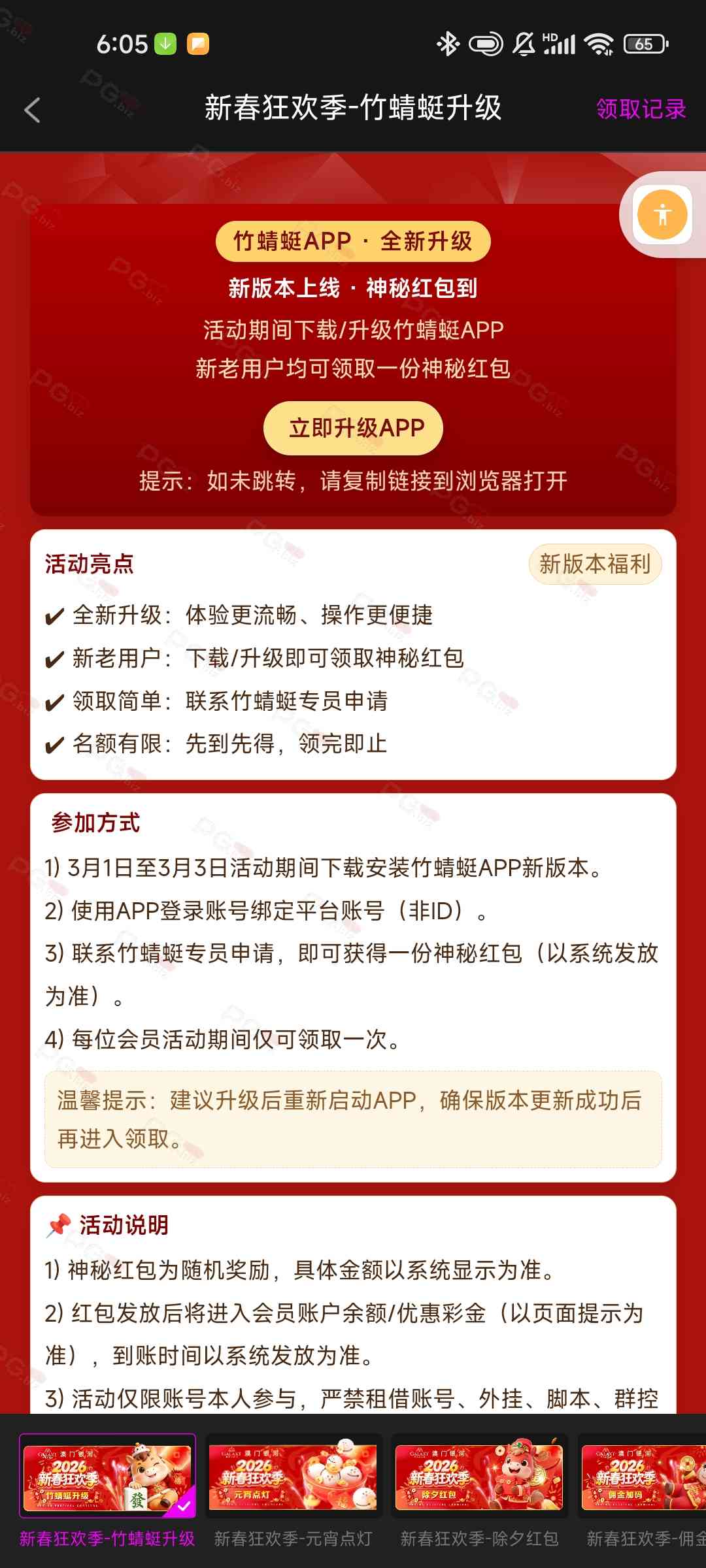Go back using the header arrow
This screenshot has height=1568, width=706.
coord(33,109)
